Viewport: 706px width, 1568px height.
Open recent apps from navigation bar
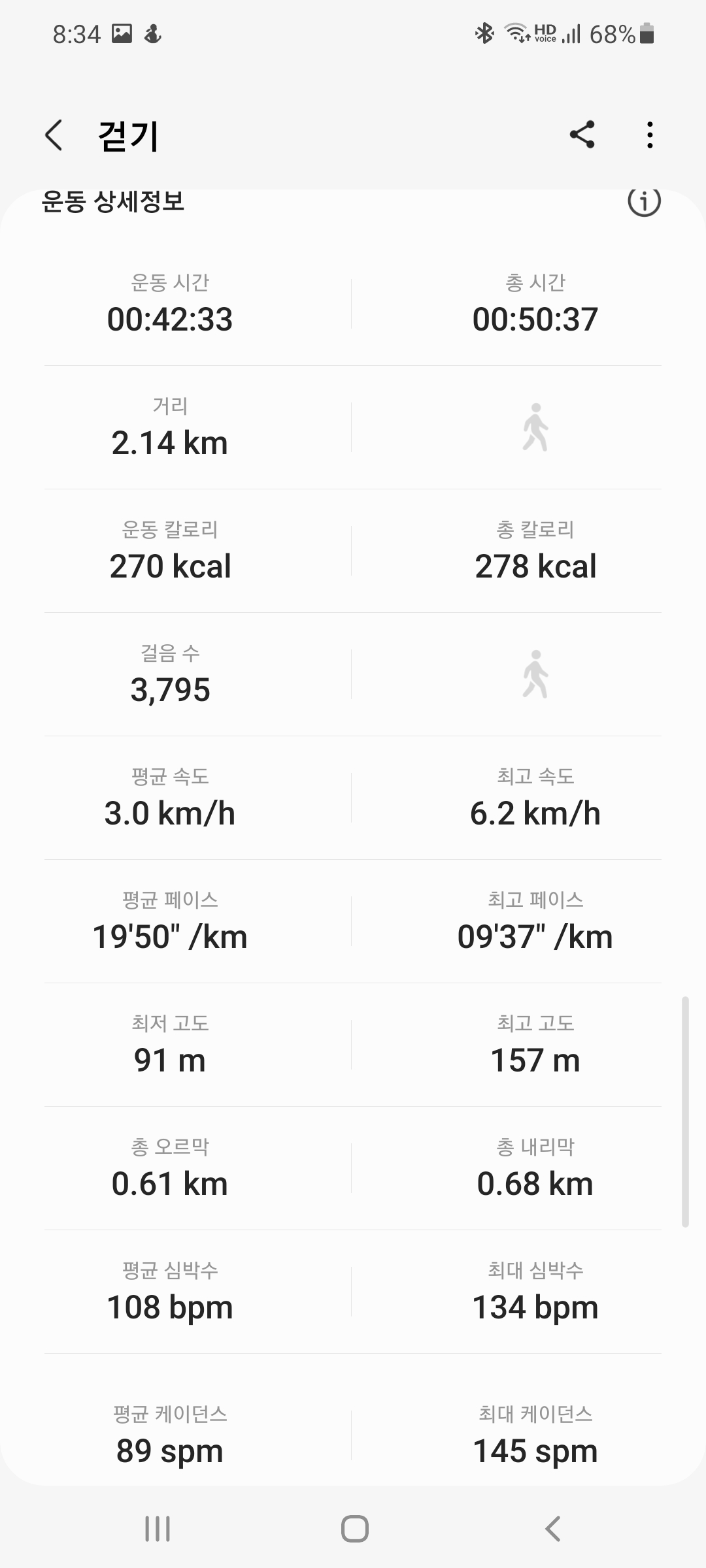click(x=157, y=1529)
